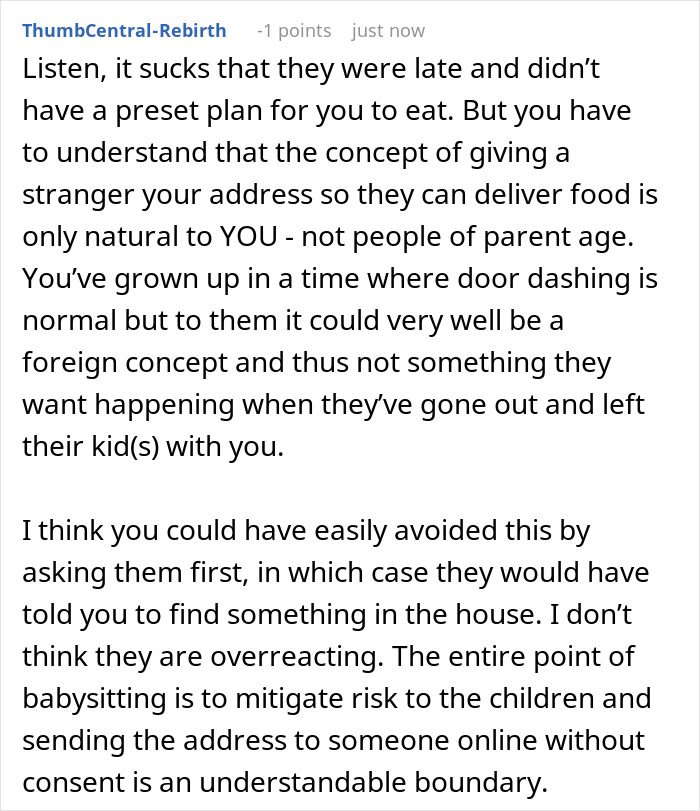Open ThumbCentral-Rebirth's user profile
Viewport: 700px width, 811px height.
pyautogui.click(x=124, y=30)
